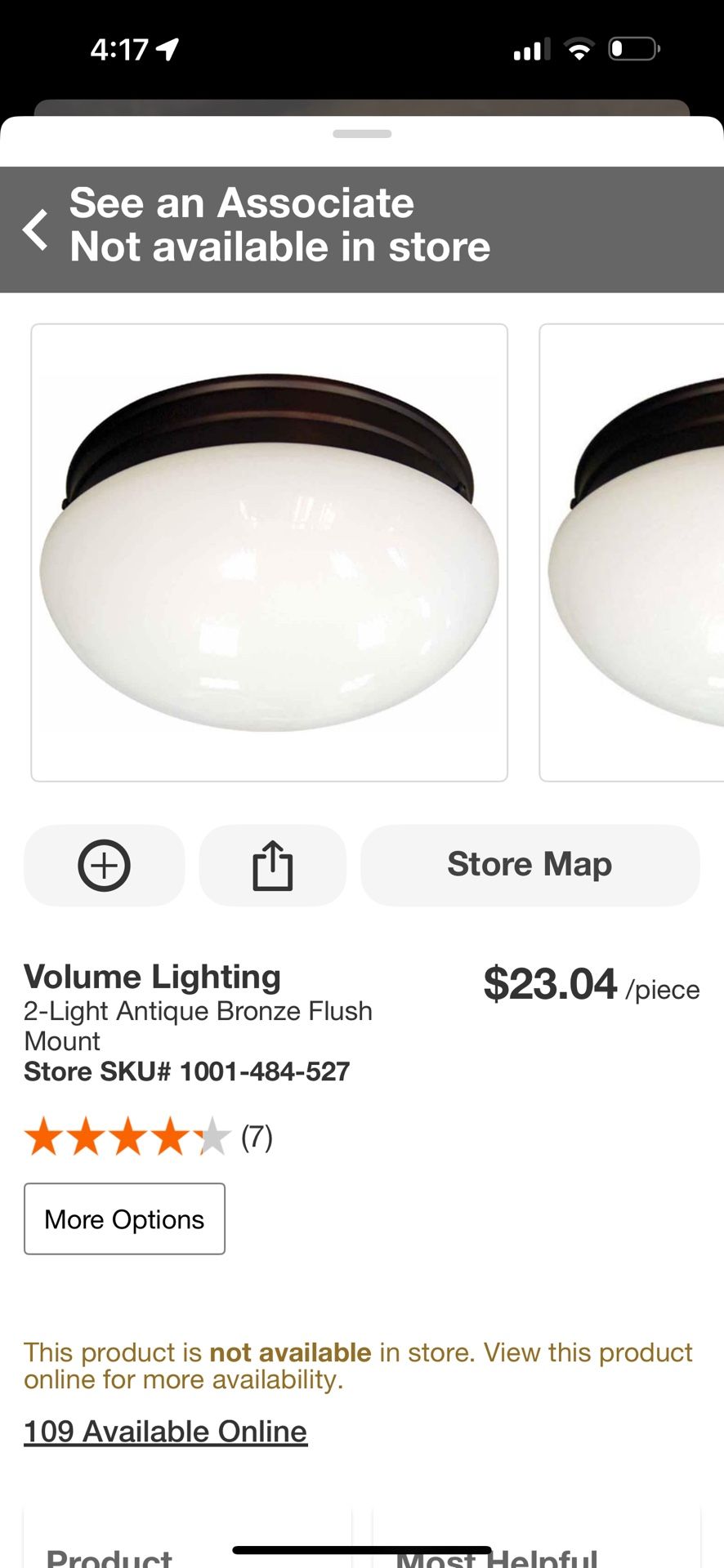The image size is (724, 1568).
Task: Open the Store Map
Action: click(530, 865)
